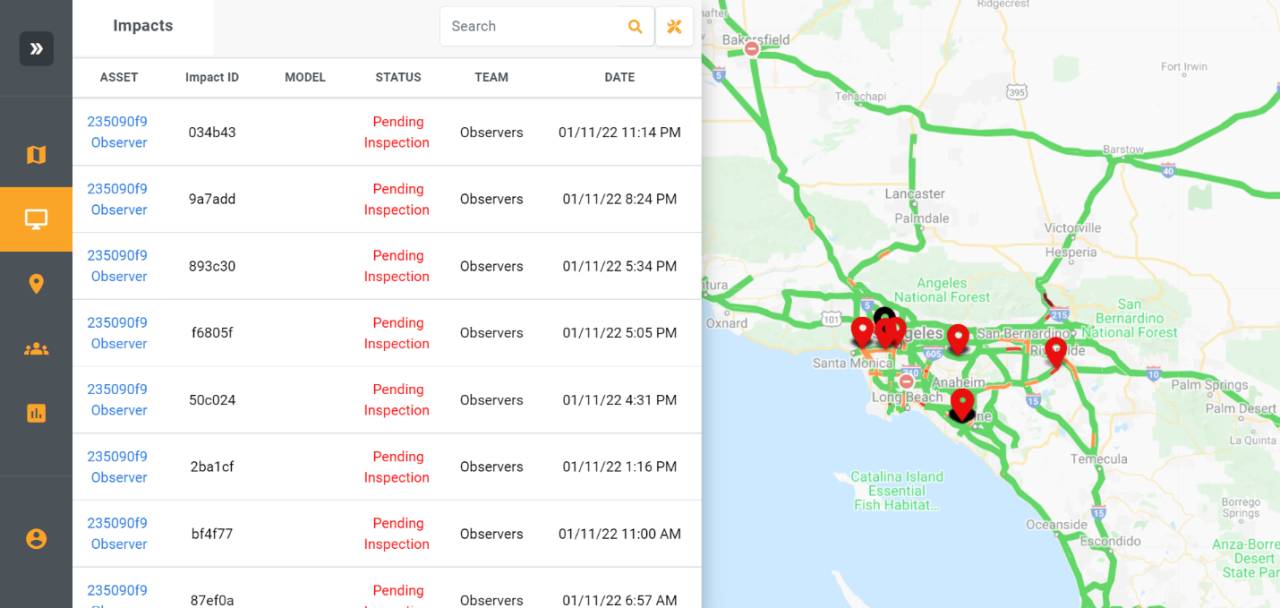Open impact row 893c30
This screenshot has height=608, width=1280.
pos(212,266)
